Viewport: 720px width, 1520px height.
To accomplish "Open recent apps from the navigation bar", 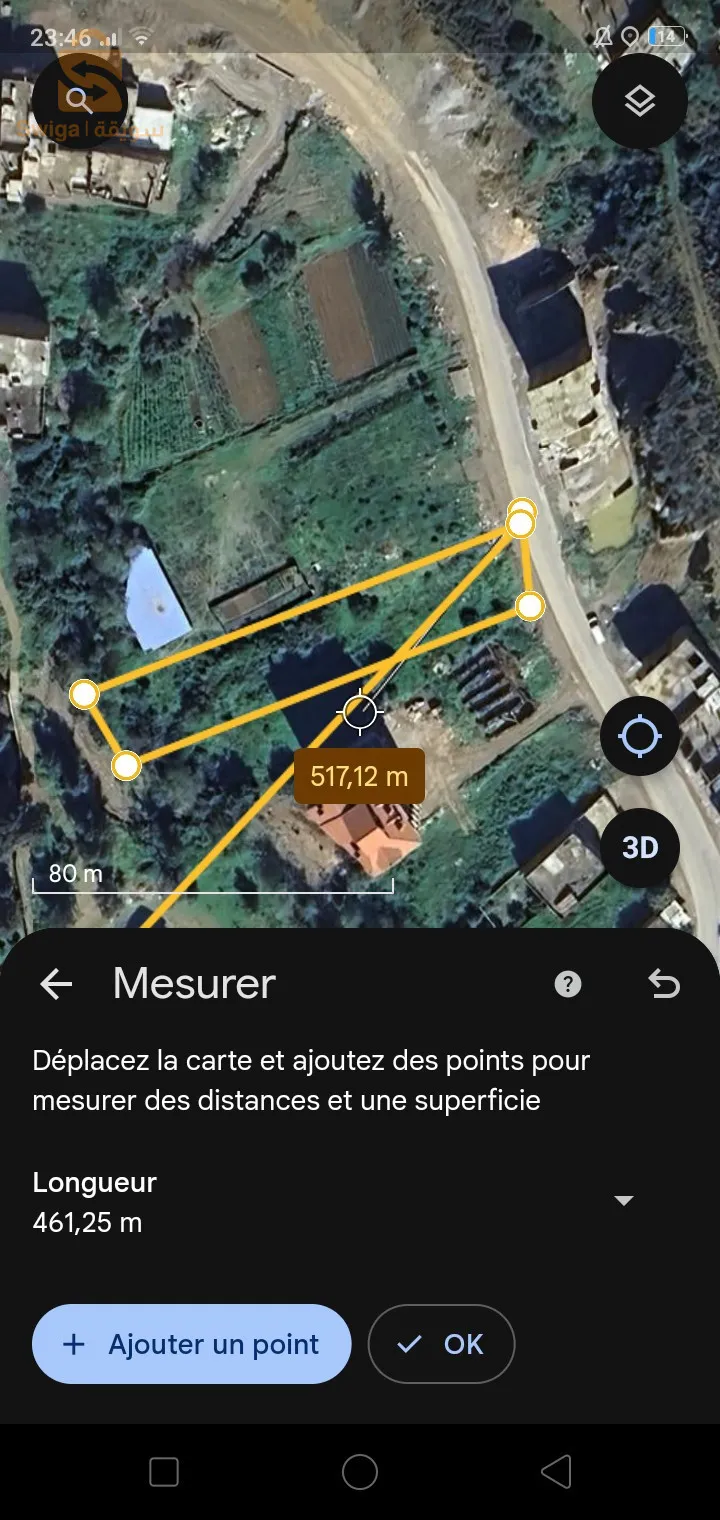I will click(x=164, y=1472).
